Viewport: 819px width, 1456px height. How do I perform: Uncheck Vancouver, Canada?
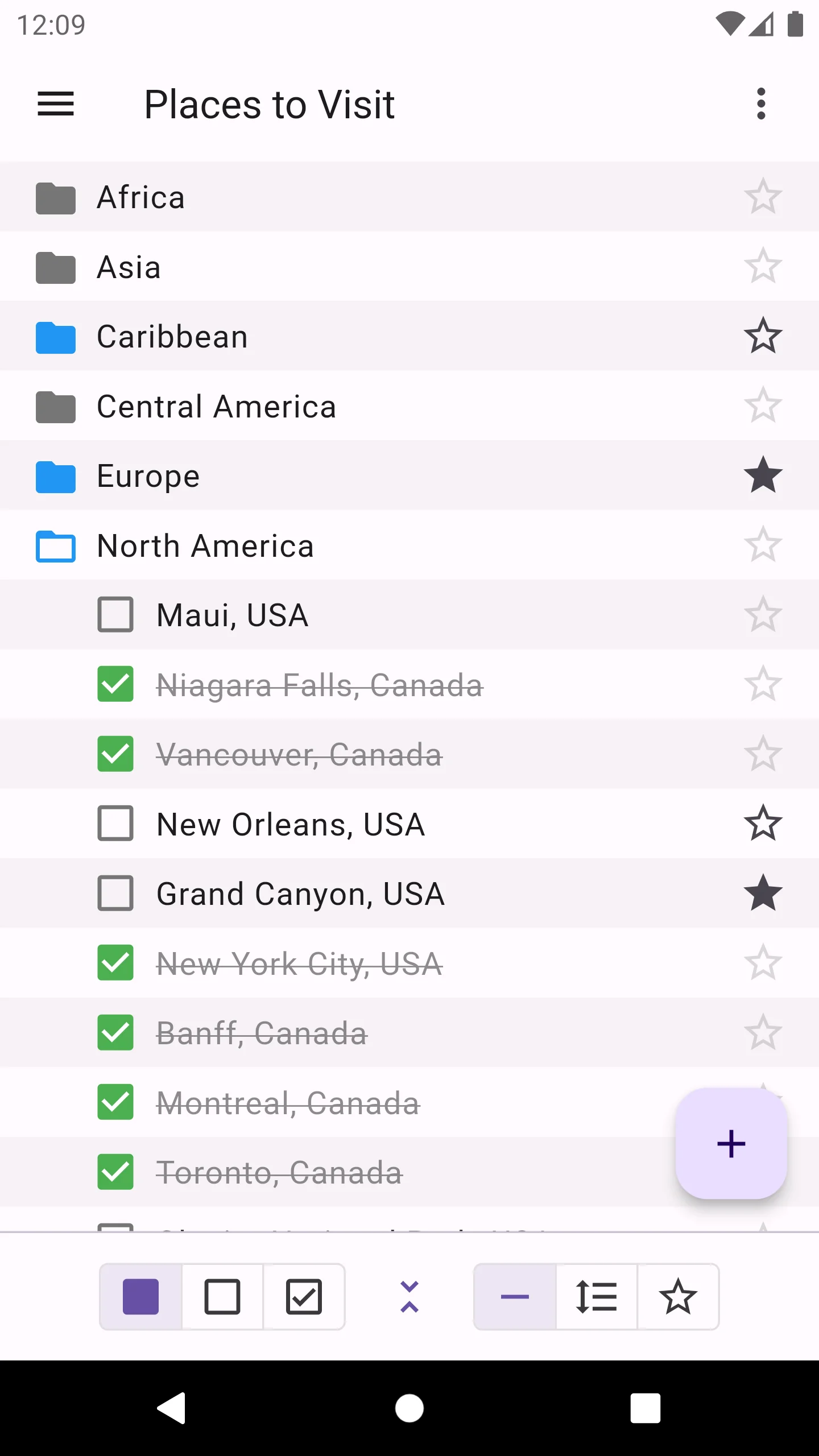coord(115,754)
